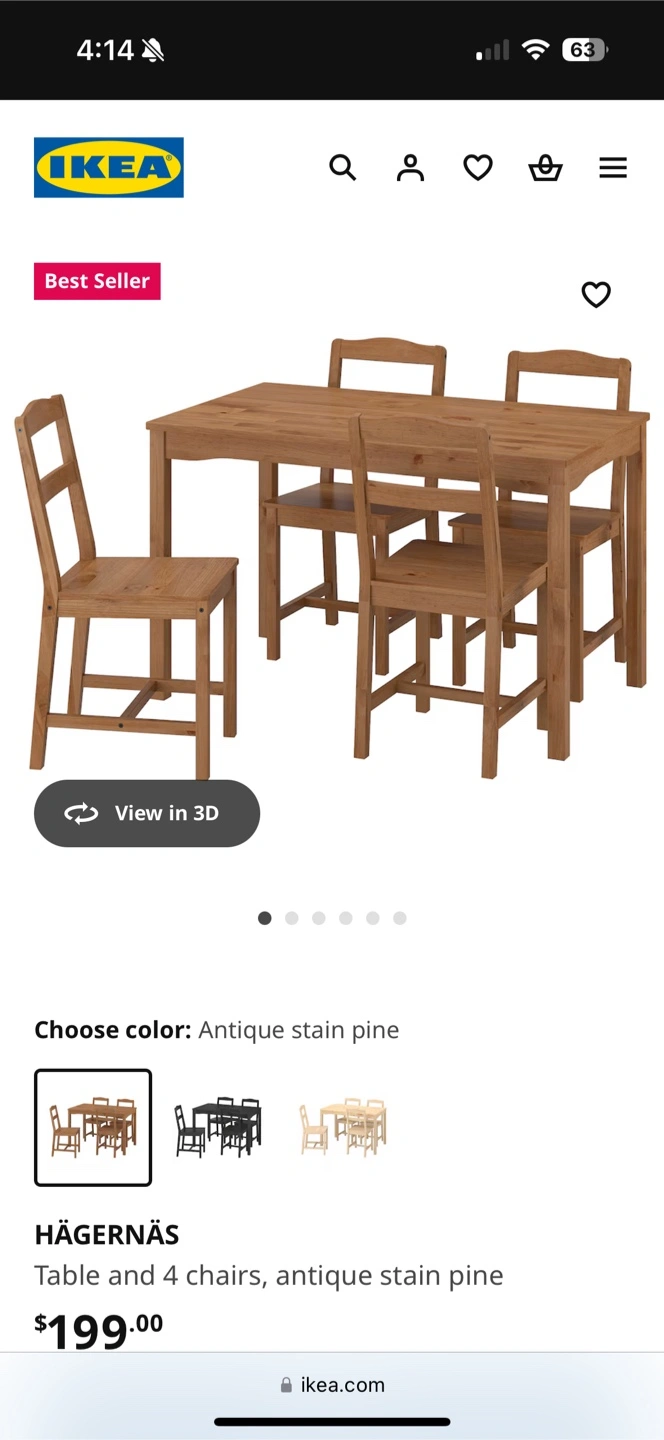Jump to second image via page dot
The height and width of the screenshot is (1440, 664).
pyautogui.click(x=291, y=918)
